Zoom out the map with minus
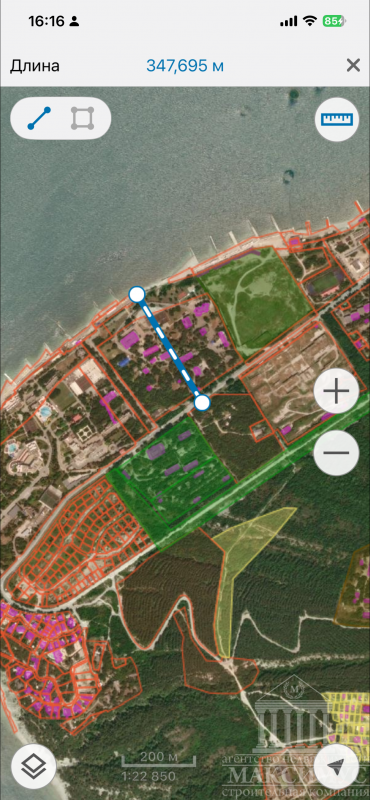This screenshot has width=370, height=800. tap(336, 453)
